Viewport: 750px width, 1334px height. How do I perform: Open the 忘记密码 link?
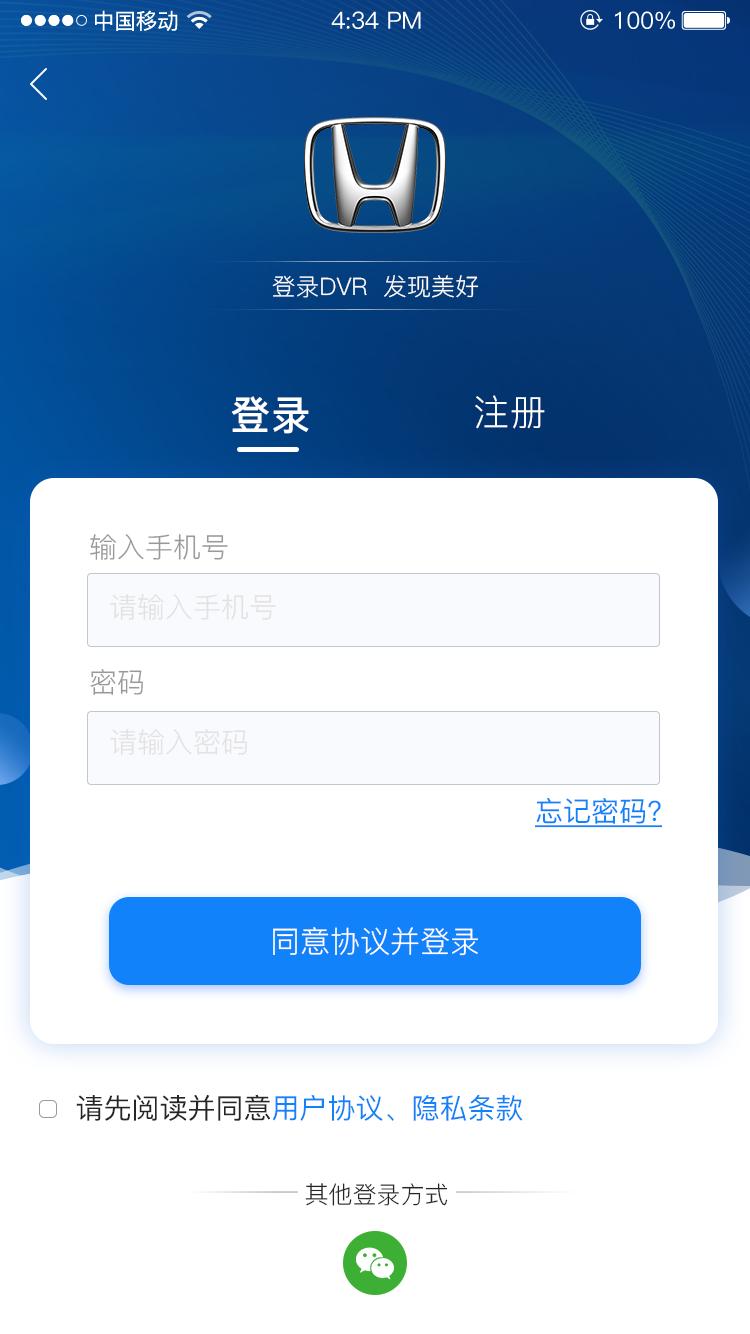coord(597,814)
